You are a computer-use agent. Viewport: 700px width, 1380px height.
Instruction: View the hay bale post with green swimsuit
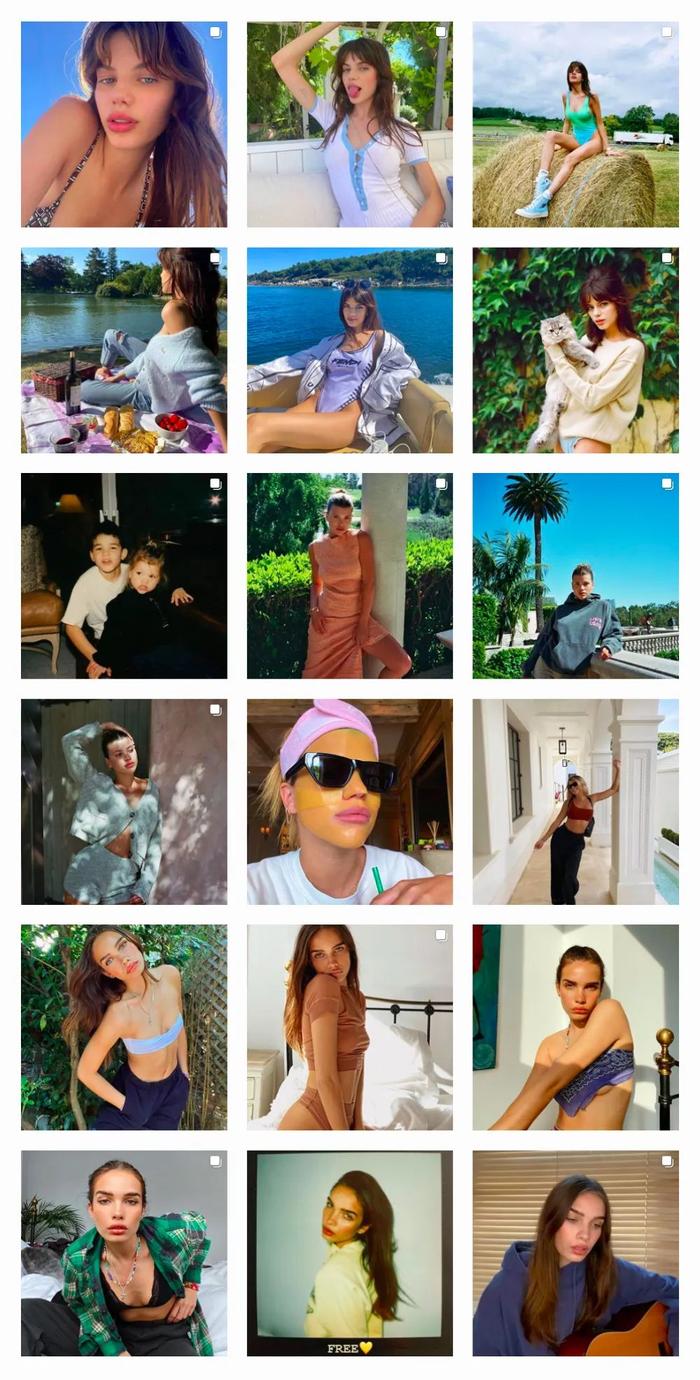[576, 125]
